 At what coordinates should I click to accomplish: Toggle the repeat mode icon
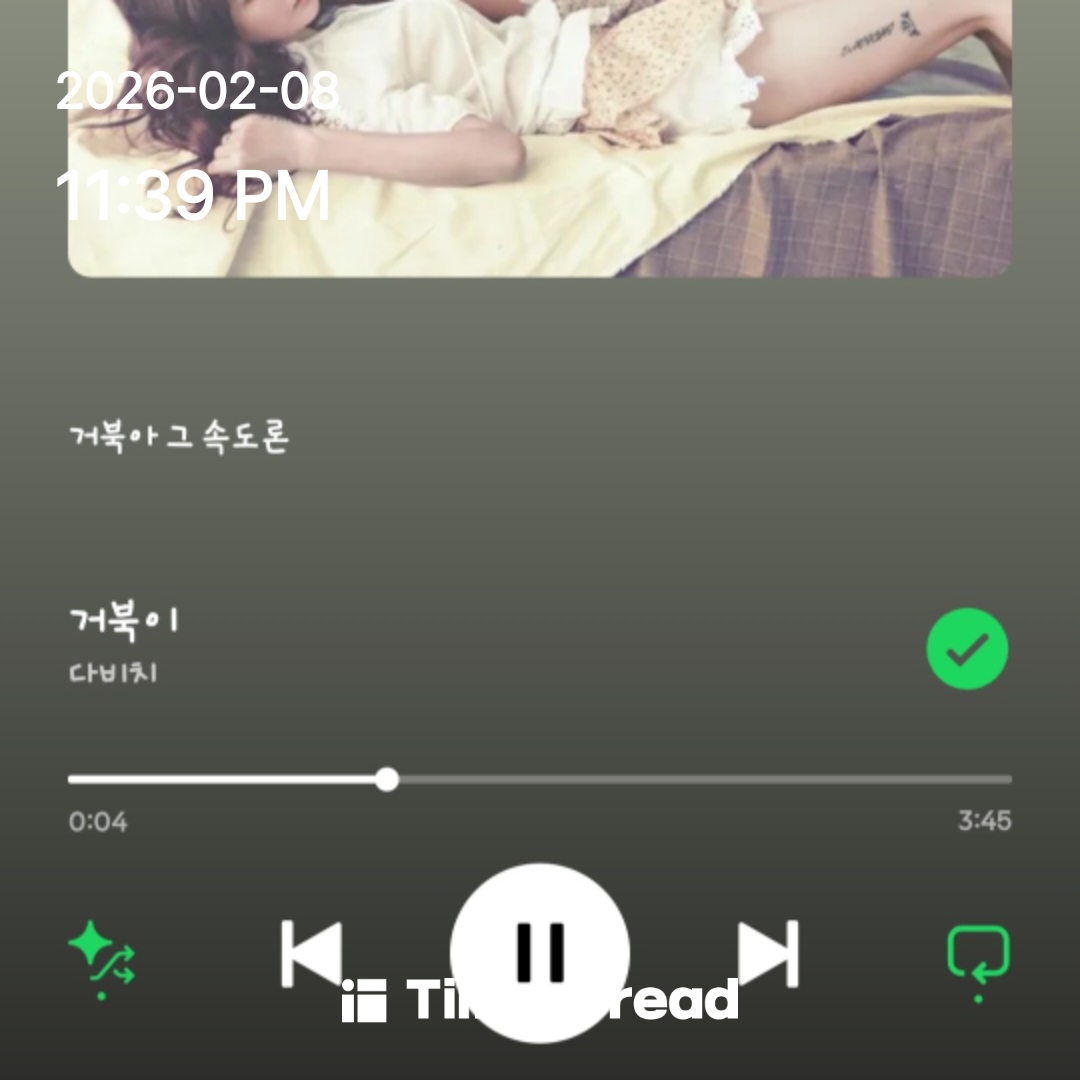click(x=978, y=953)
